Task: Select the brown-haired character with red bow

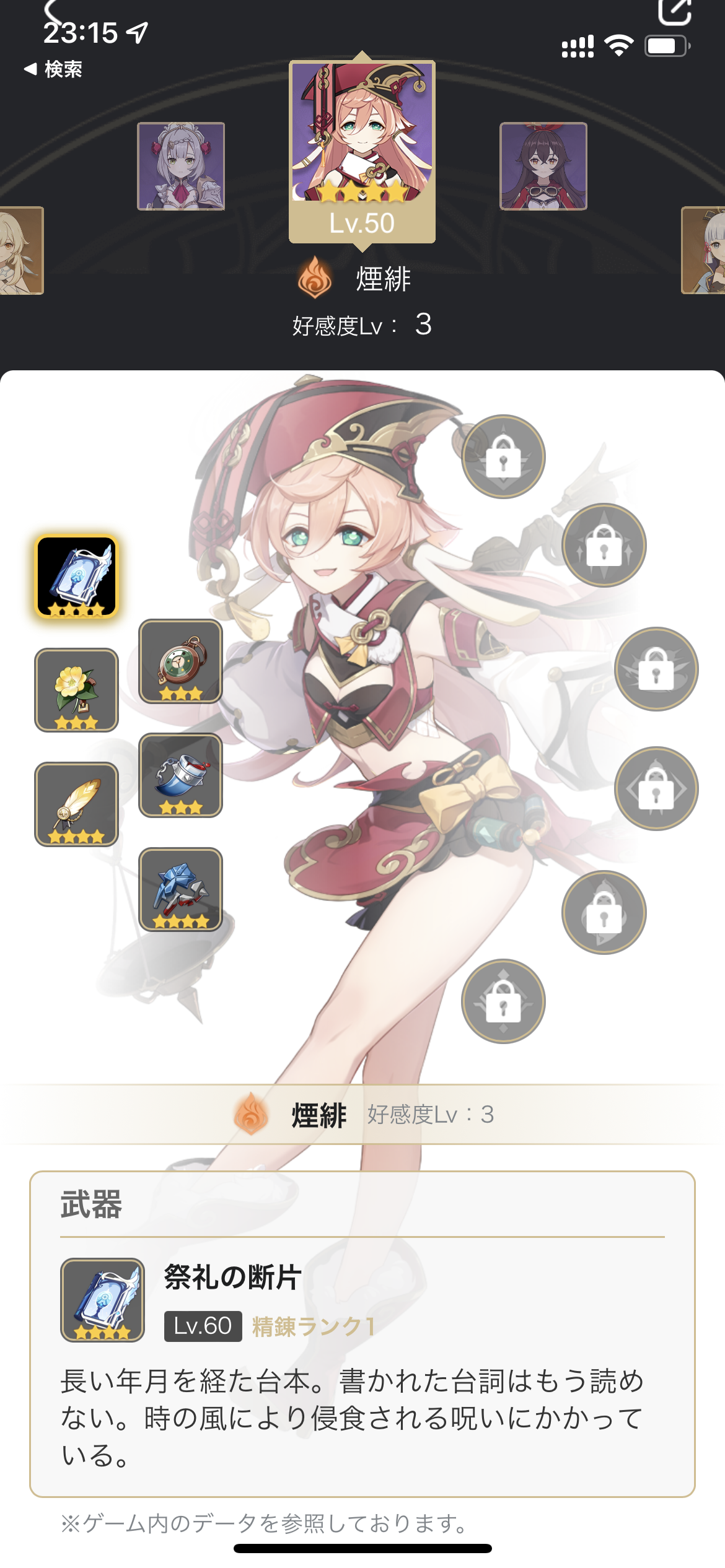Action: click(x=543, y=166)
